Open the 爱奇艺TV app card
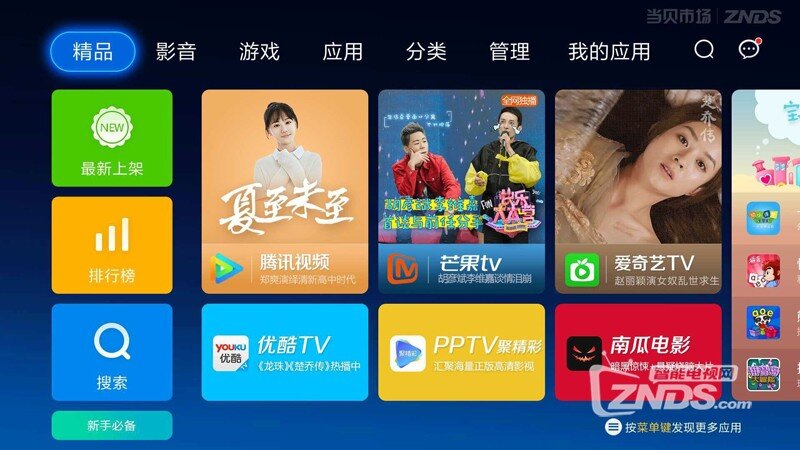Screen dimensions: 800x450 click(x=638, y=191)
